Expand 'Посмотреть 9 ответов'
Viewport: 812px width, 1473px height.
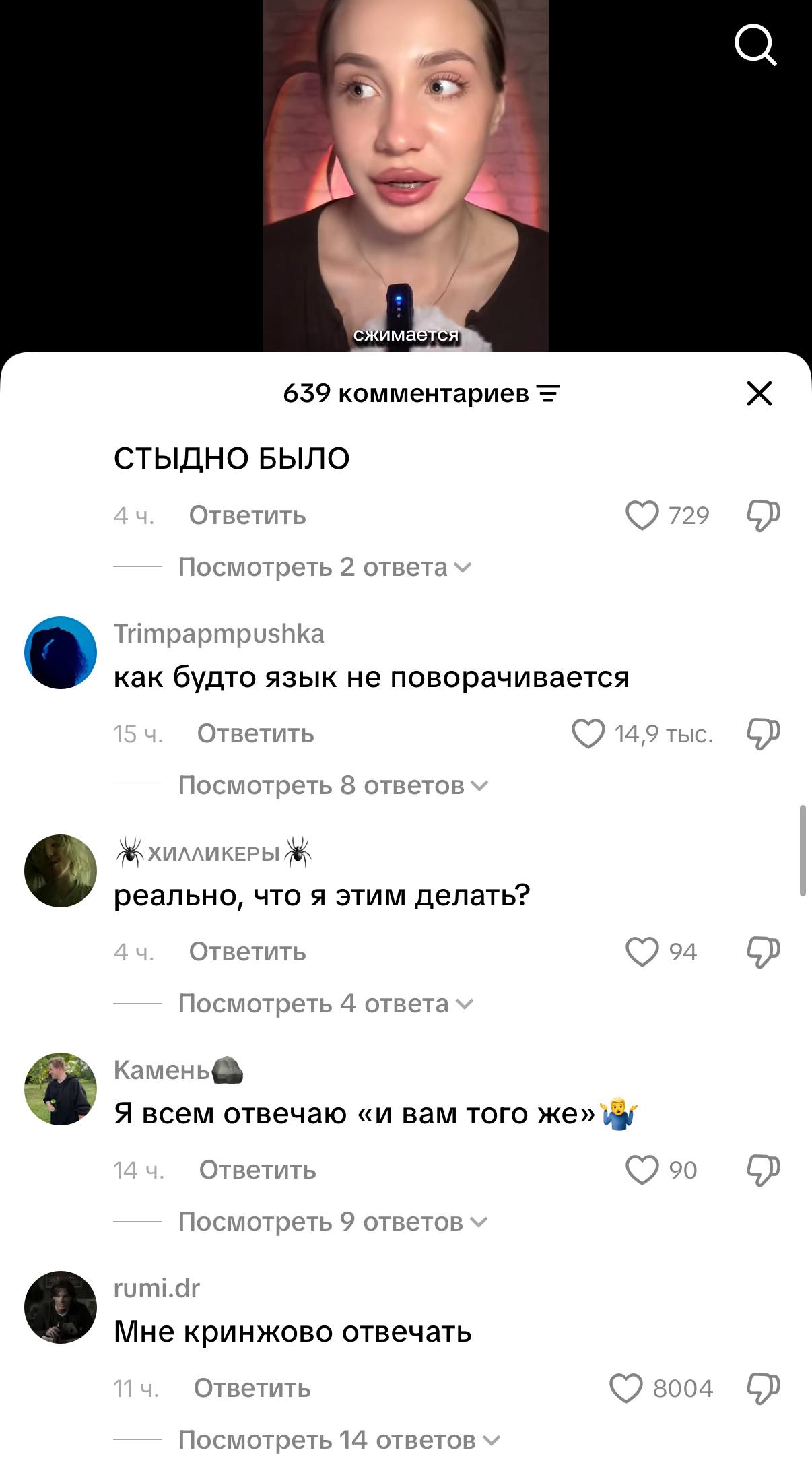(333, 1222)
